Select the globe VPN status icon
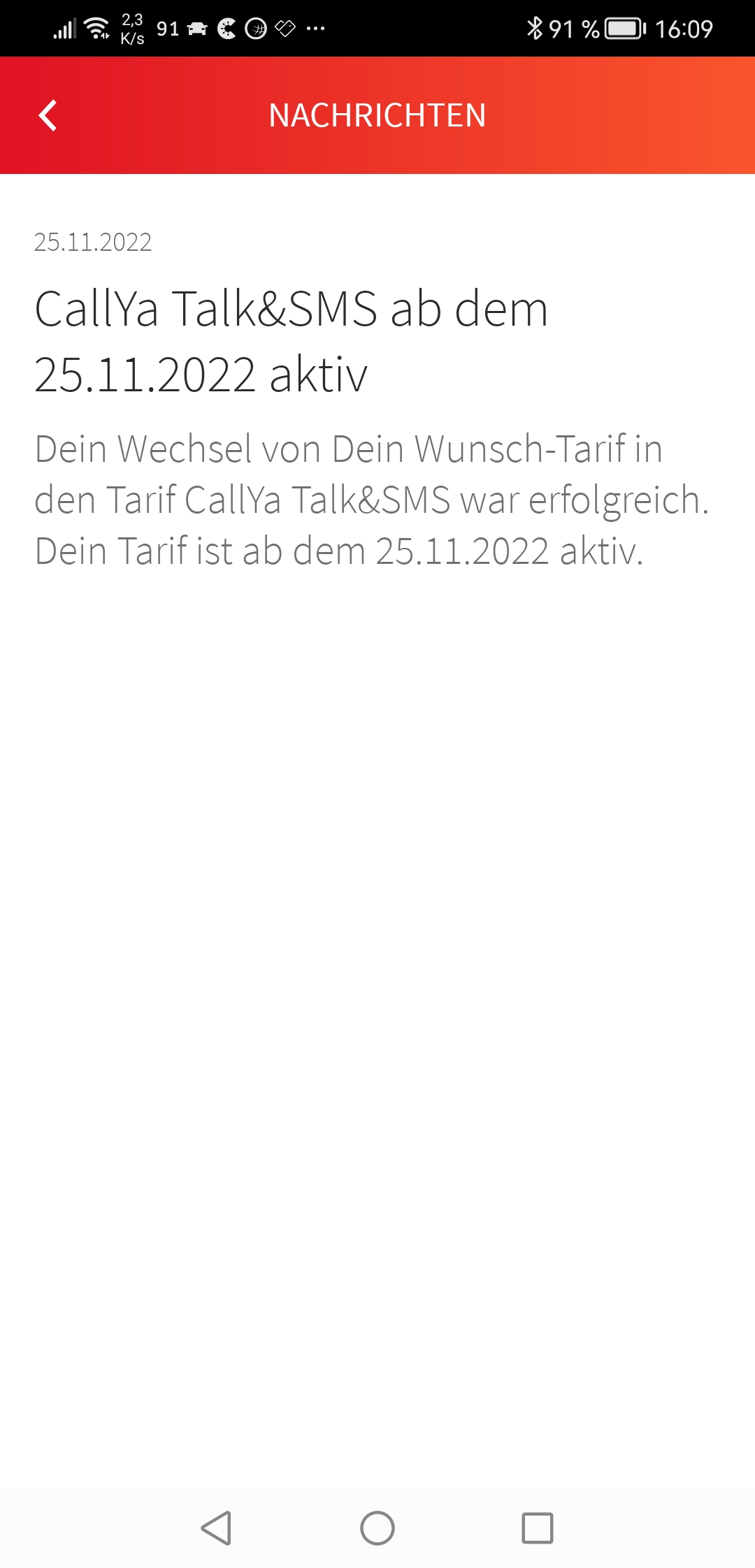This screenshot has width=755, height=1568. [x=257, y=28]
